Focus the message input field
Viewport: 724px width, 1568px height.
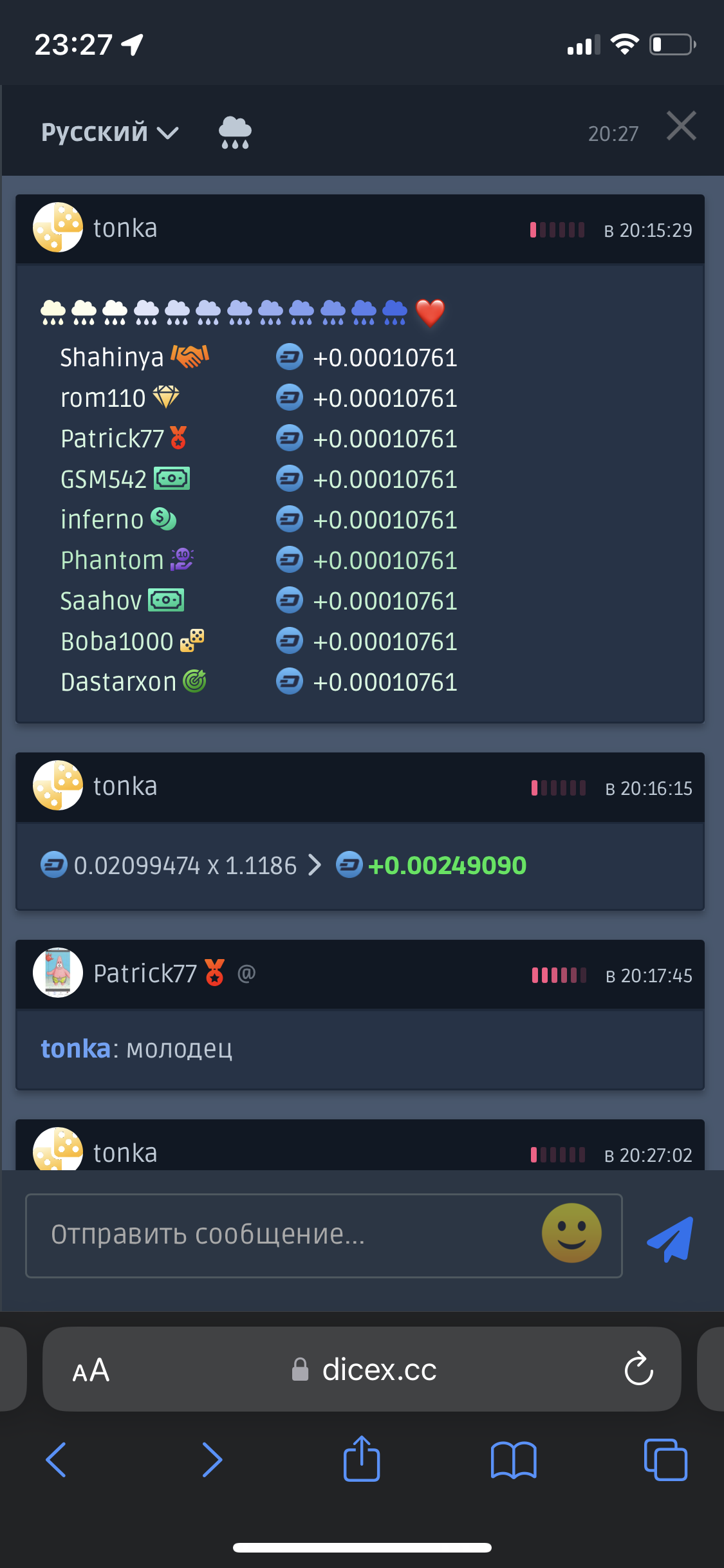(283, 1235)
